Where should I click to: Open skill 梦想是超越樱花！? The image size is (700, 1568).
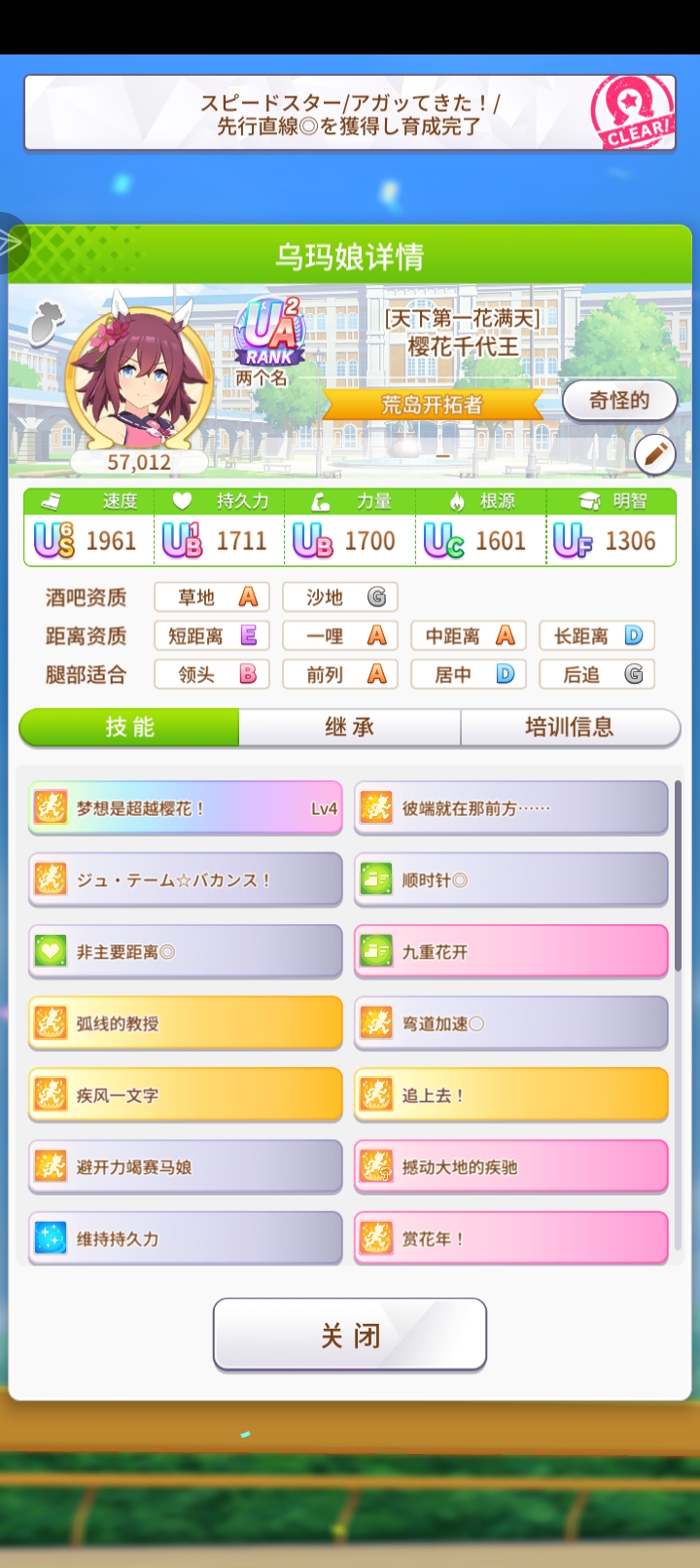pyautogui.click(x=186, y=808)
